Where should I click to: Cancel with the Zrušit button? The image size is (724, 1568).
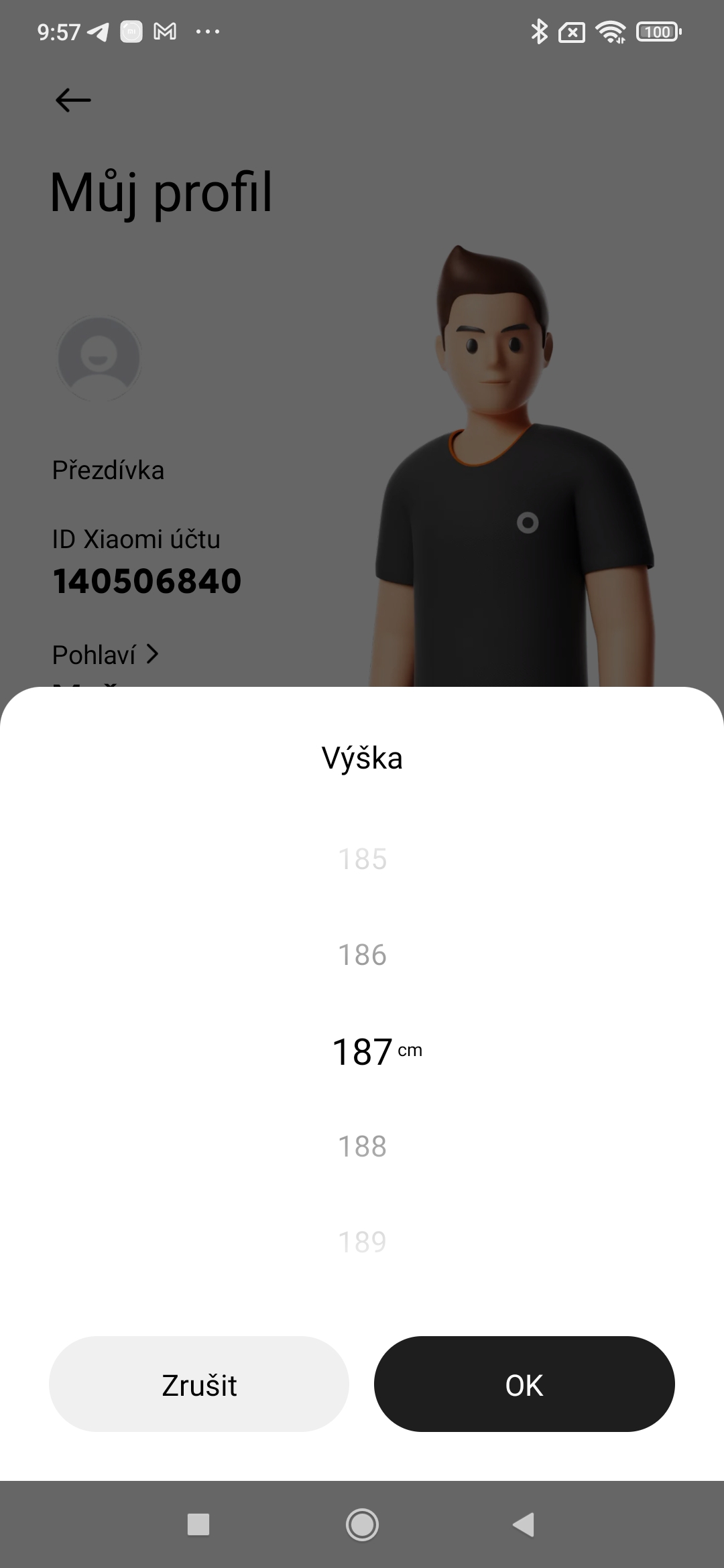coord(199,1384)
